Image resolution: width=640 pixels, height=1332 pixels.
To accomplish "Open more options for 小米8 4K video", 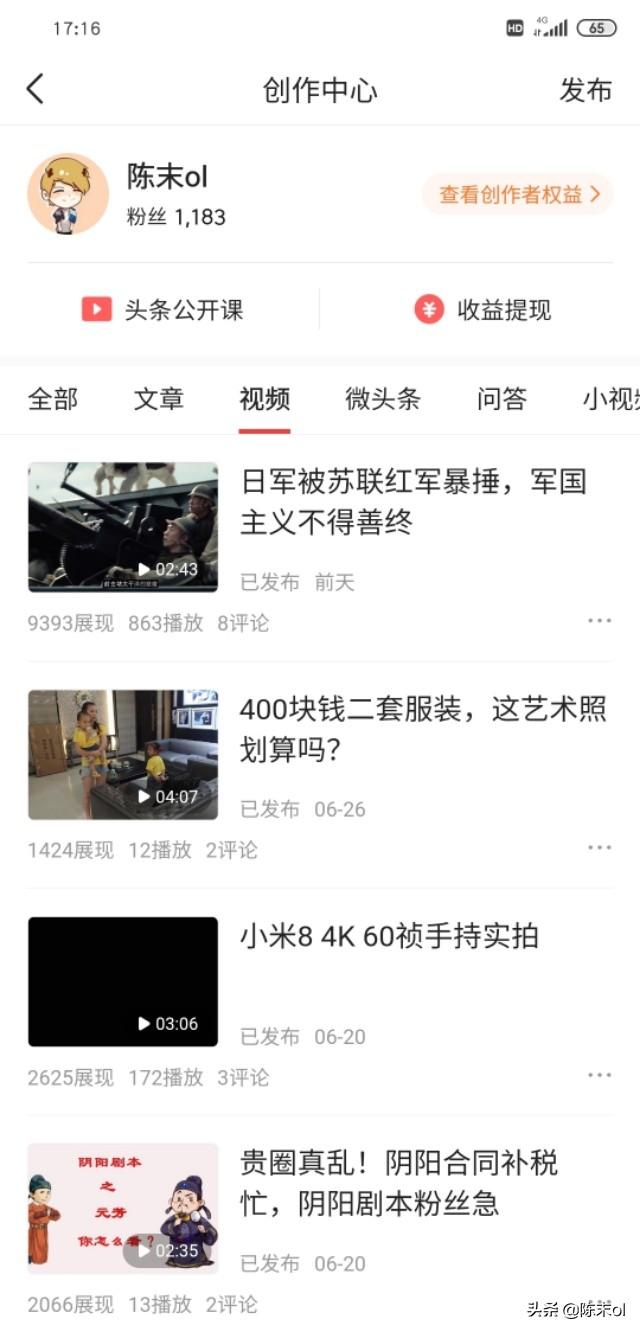I will click(x=599, y=1075).
